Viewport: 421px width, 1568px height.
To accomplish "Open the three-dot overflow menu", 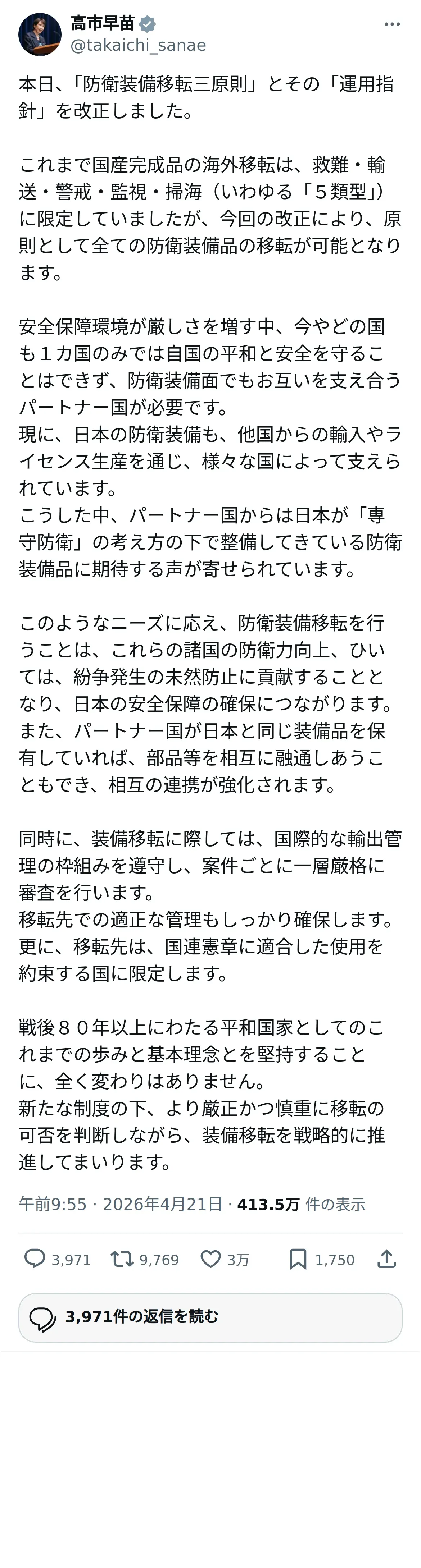I will tap(392, 24).
